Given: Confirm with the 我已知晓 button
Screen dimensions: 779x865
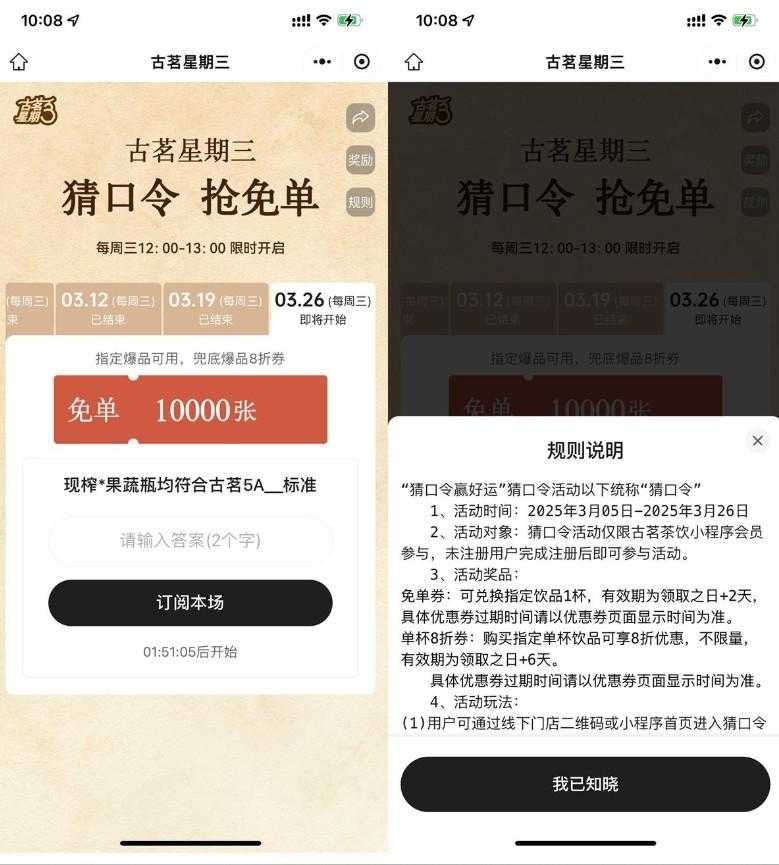Looking at the screenshot, I should coord(585,784).
